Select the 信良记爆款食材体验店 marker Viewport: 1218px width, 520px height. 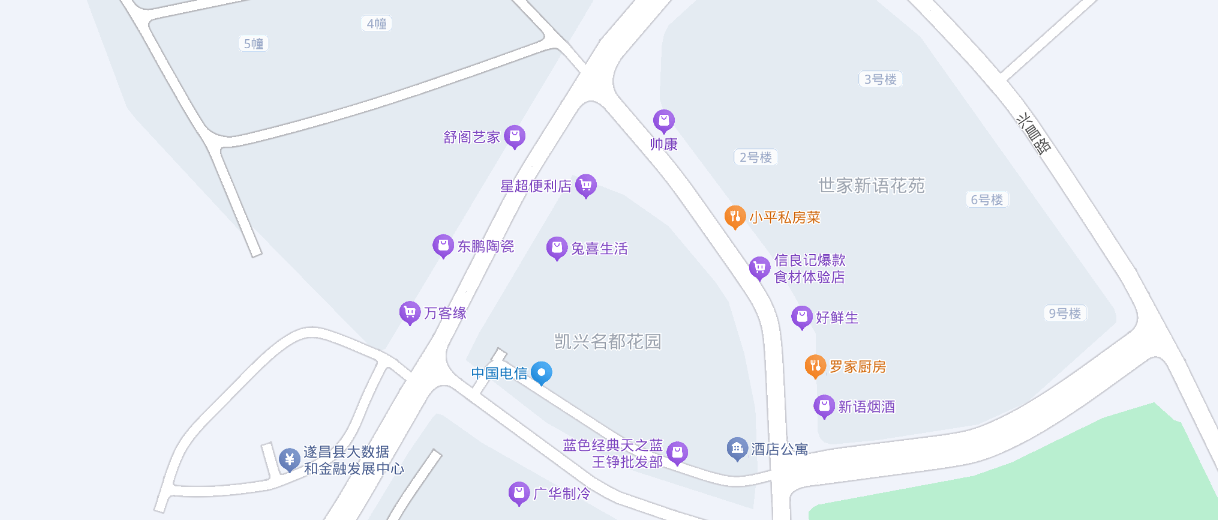(760, 267)
